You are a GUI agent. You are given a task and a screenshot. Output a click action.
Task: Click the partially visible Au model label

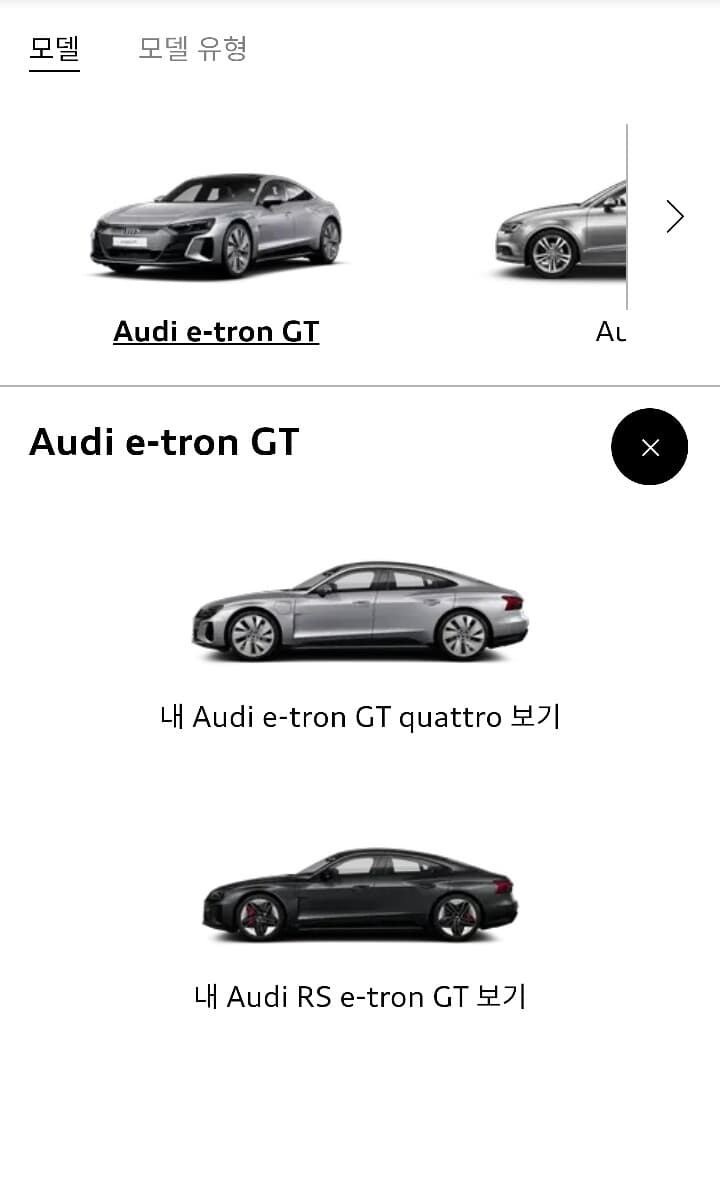point(609,331)
